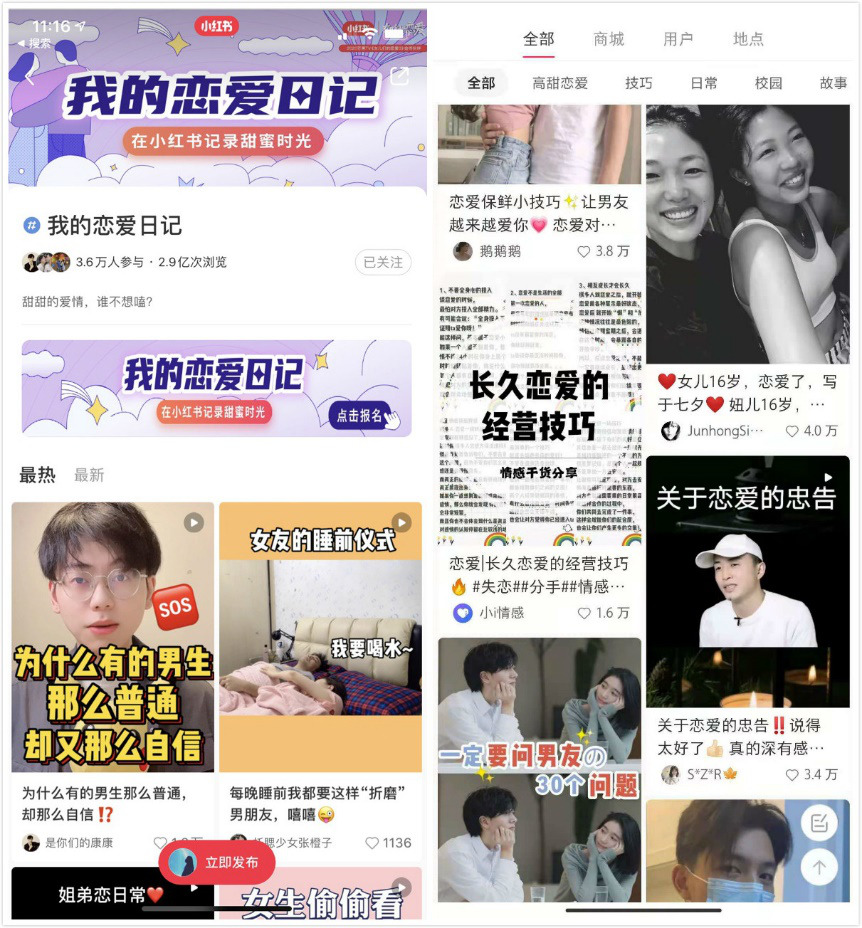The width and height of the screenshot is (862, 928).
Task: Select the 高甜恋爱 filter chip
Action: pyautogui.click(x=560, y=83)
